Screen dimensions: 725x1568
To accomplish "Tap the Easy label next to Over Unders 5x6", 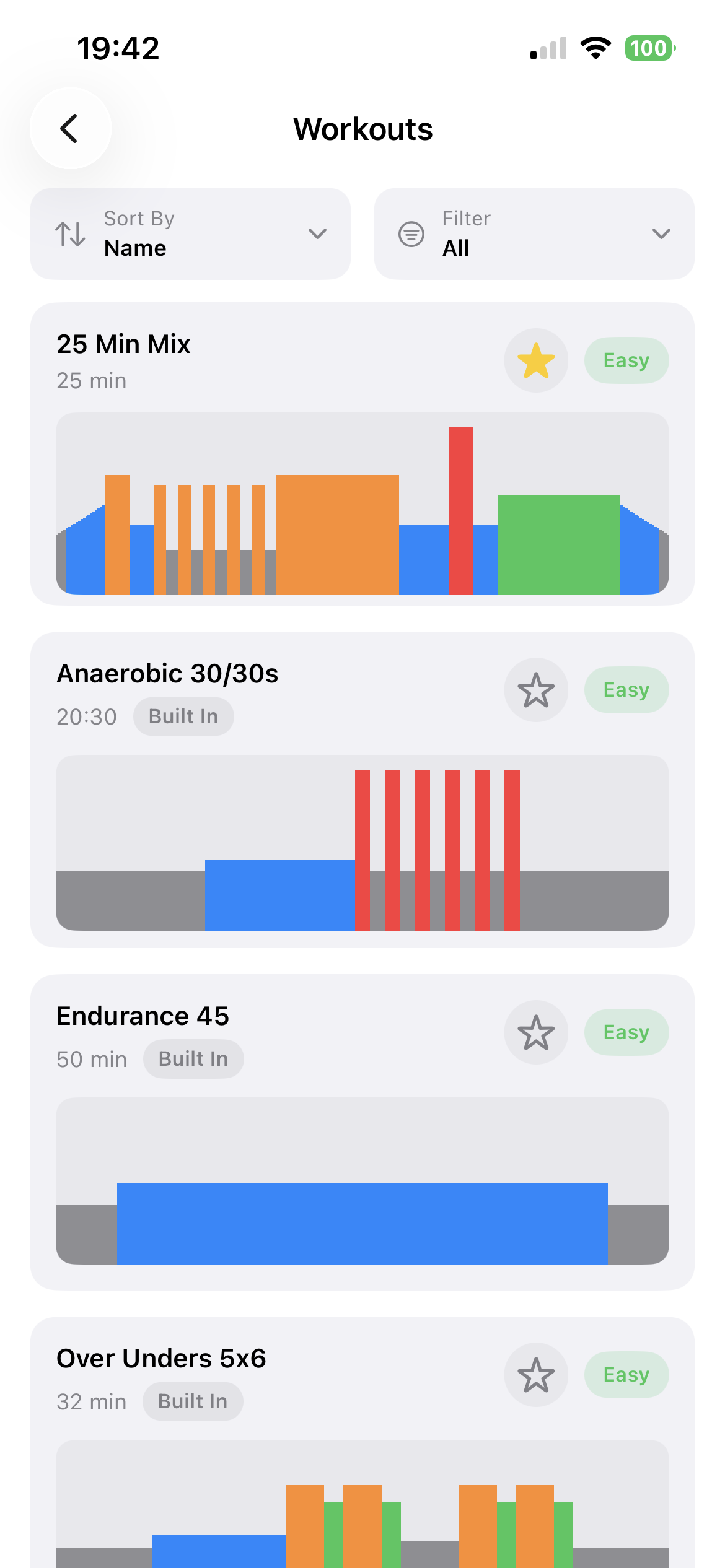I will click(626, 1375).
